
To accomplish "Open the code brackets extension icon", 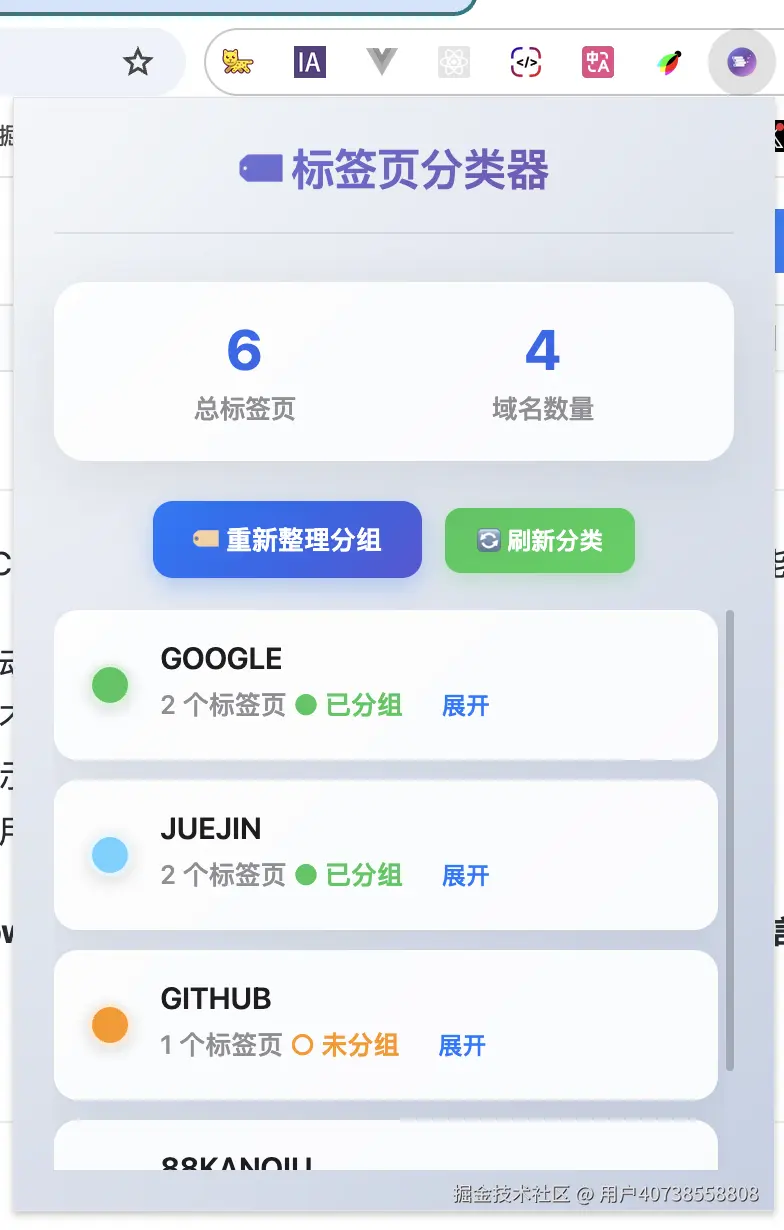I will (x=526, y=63).
